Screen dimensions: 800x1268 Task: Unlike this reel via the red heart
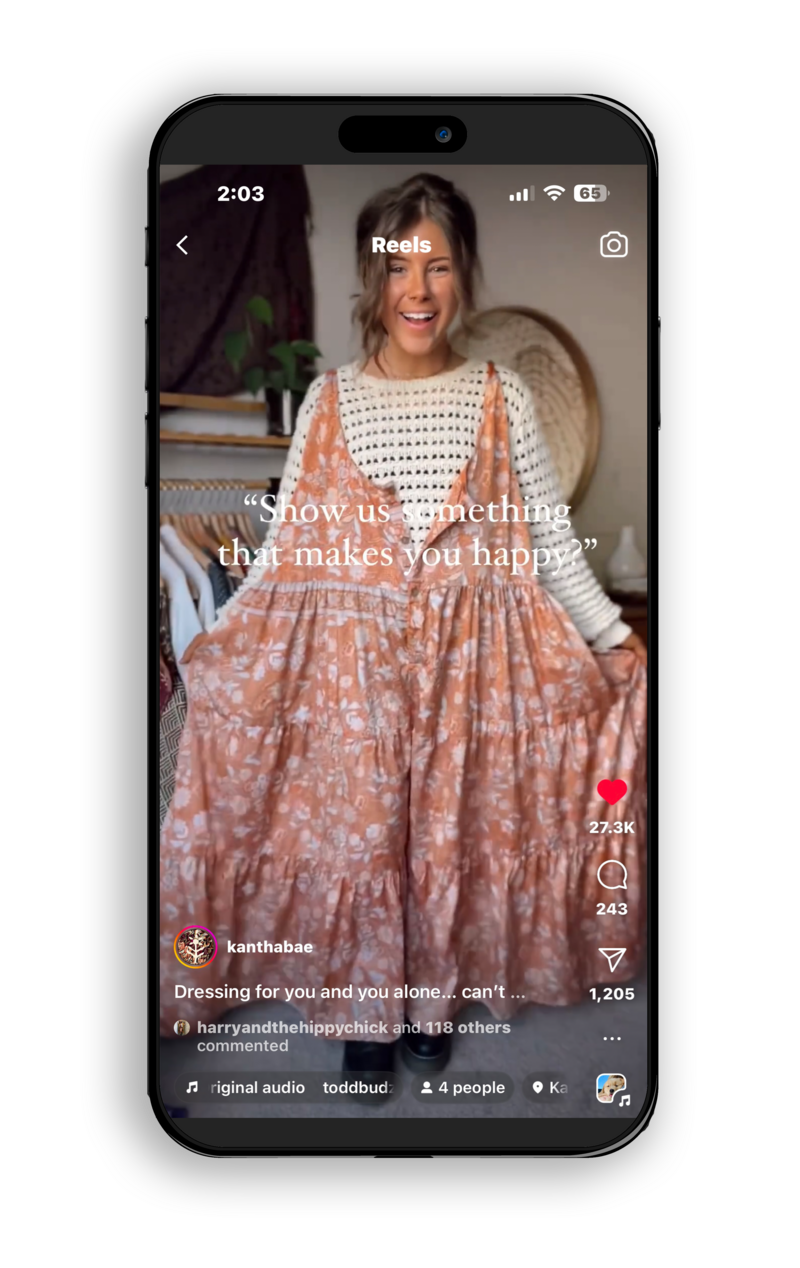pos(611,792)
